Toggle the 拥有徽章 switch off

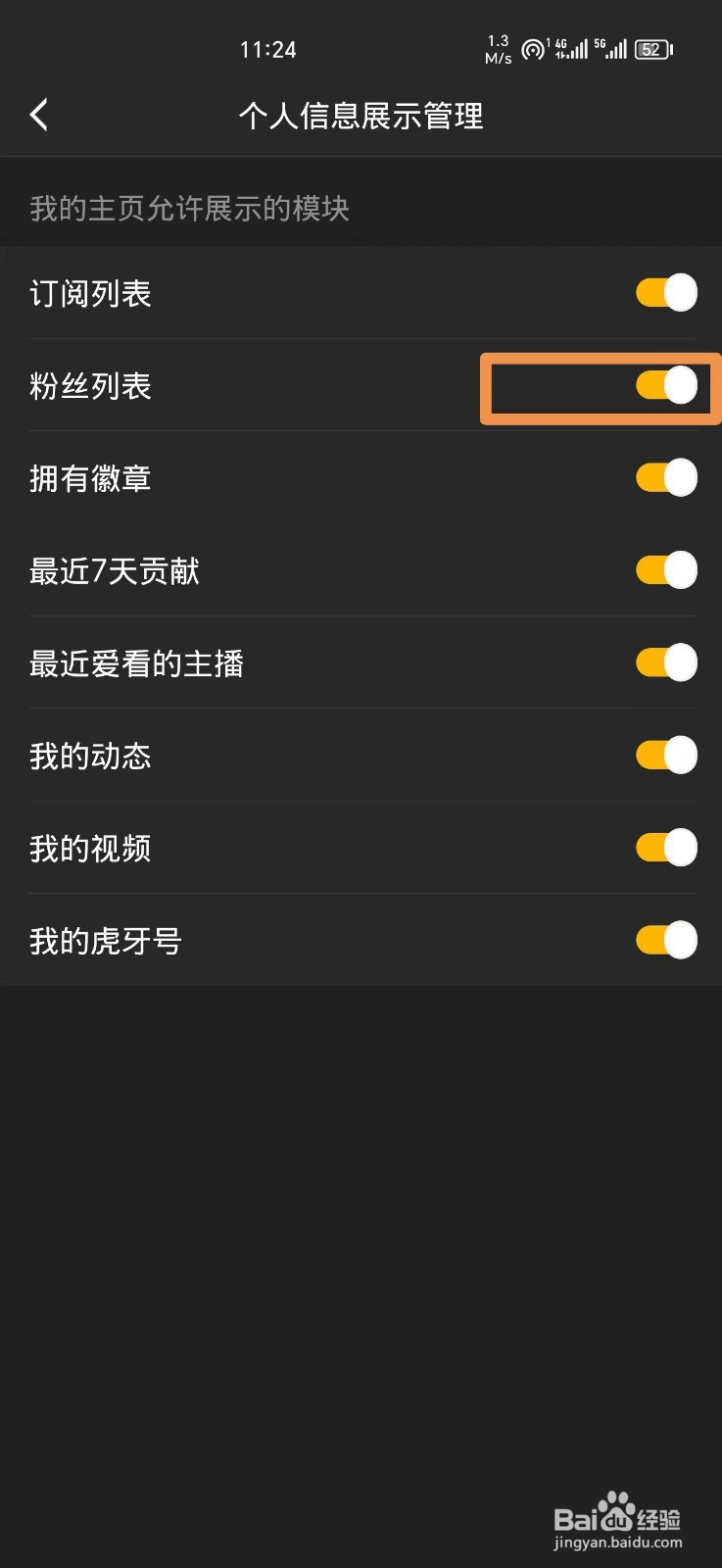(x=666, y=477)
